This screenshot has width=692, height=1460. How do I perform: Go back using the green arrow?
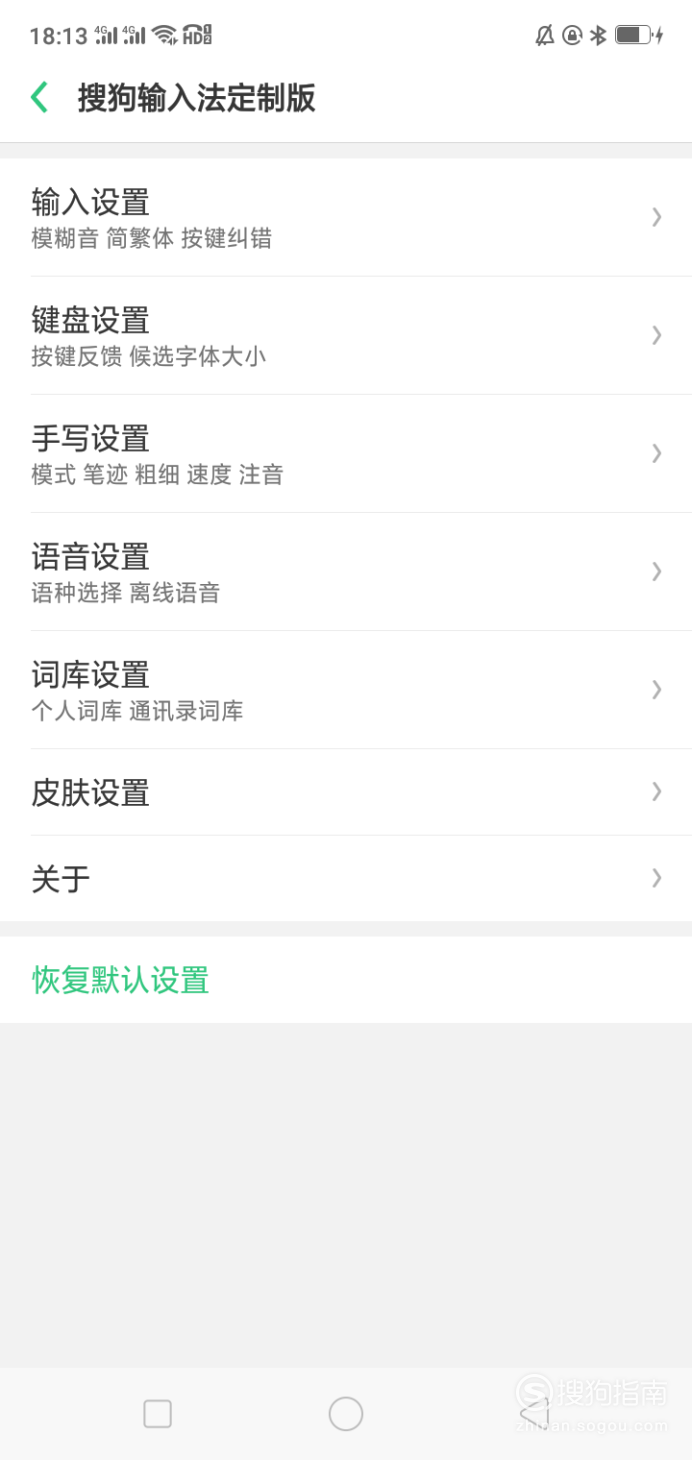click(40, 98)
